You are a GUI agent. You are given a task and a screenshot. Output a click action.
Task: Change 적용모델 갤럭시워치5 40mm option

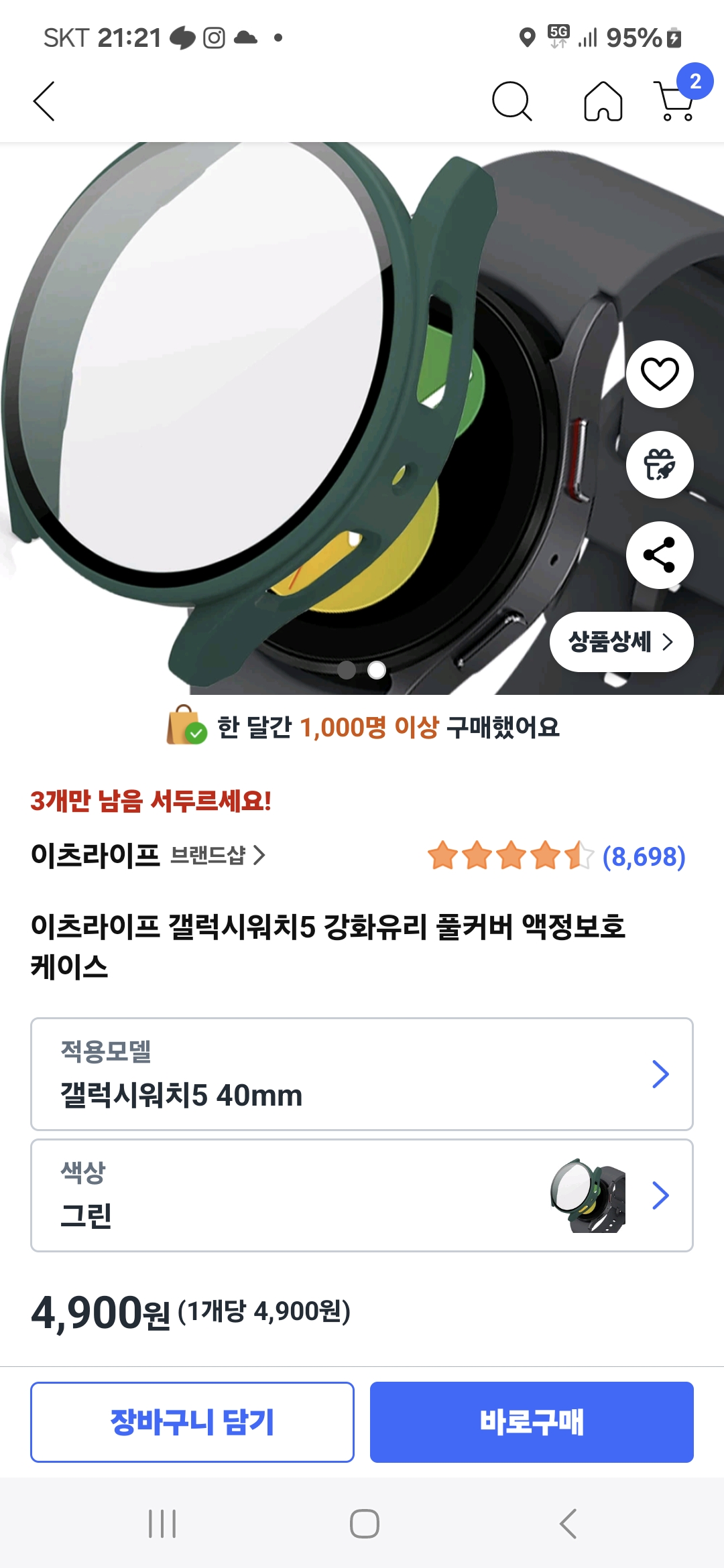(x=362, y=1074)
